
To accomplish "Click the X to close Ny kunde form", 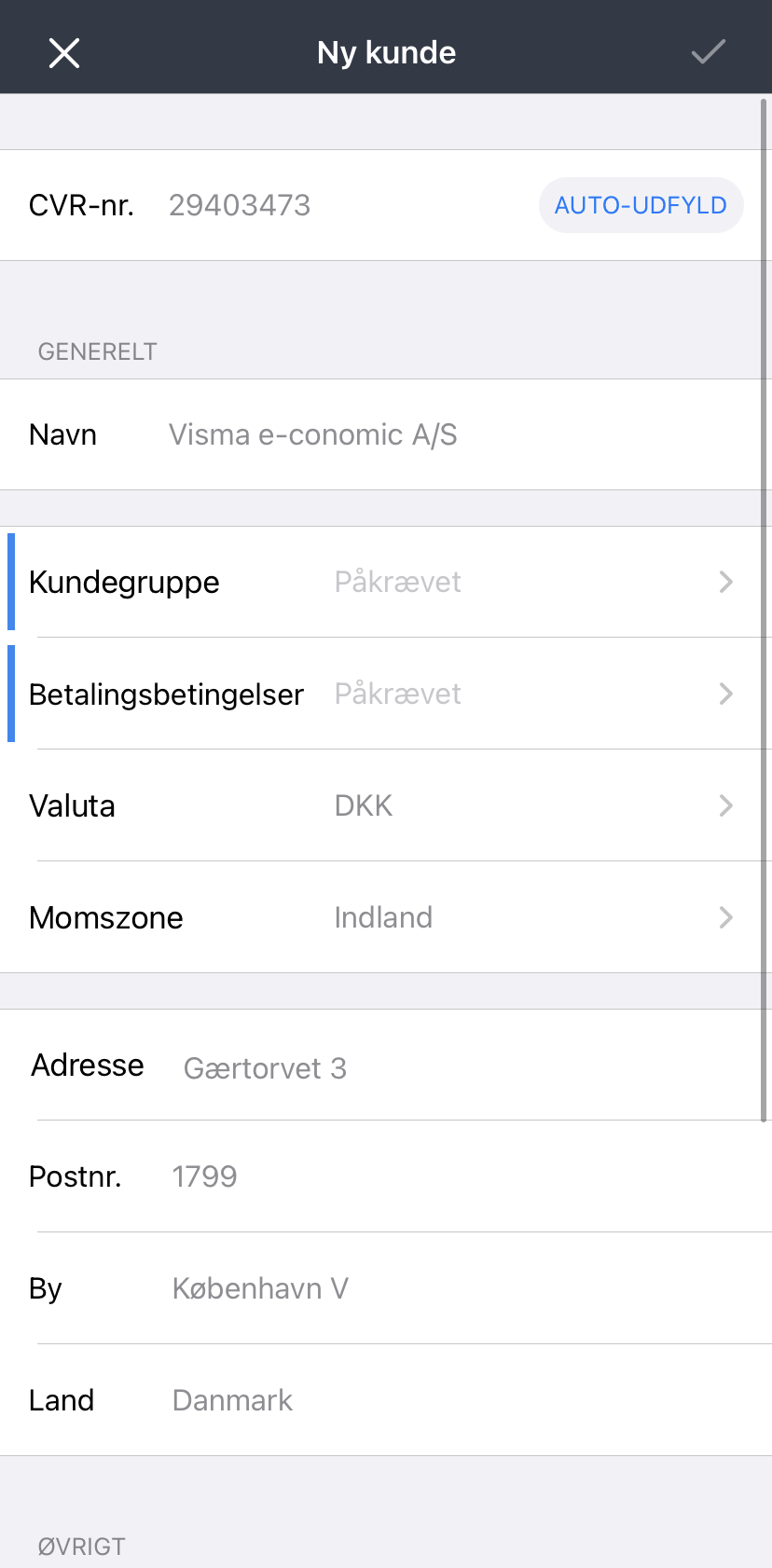I will tap(63, 52).
